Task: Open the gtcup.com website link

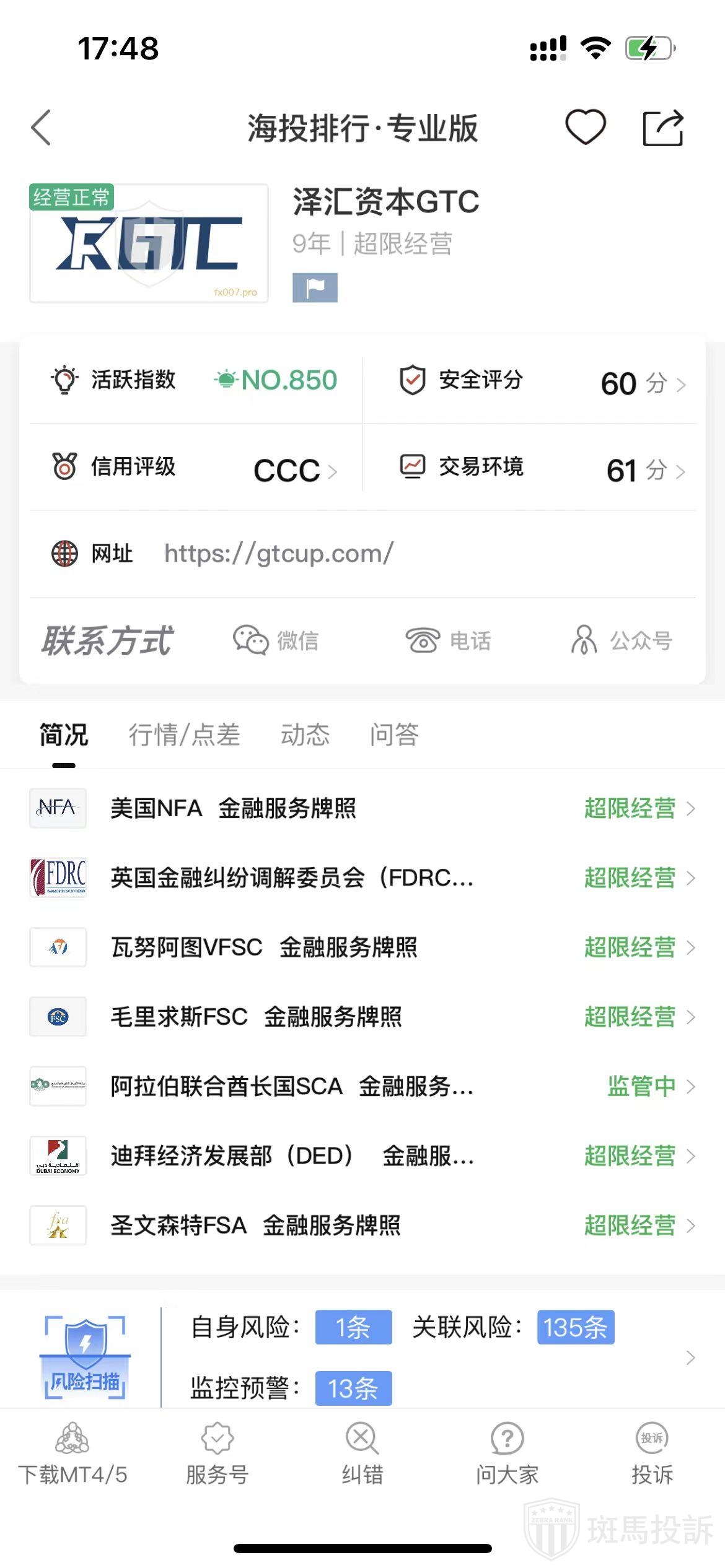Action: [x=278, y=553]
